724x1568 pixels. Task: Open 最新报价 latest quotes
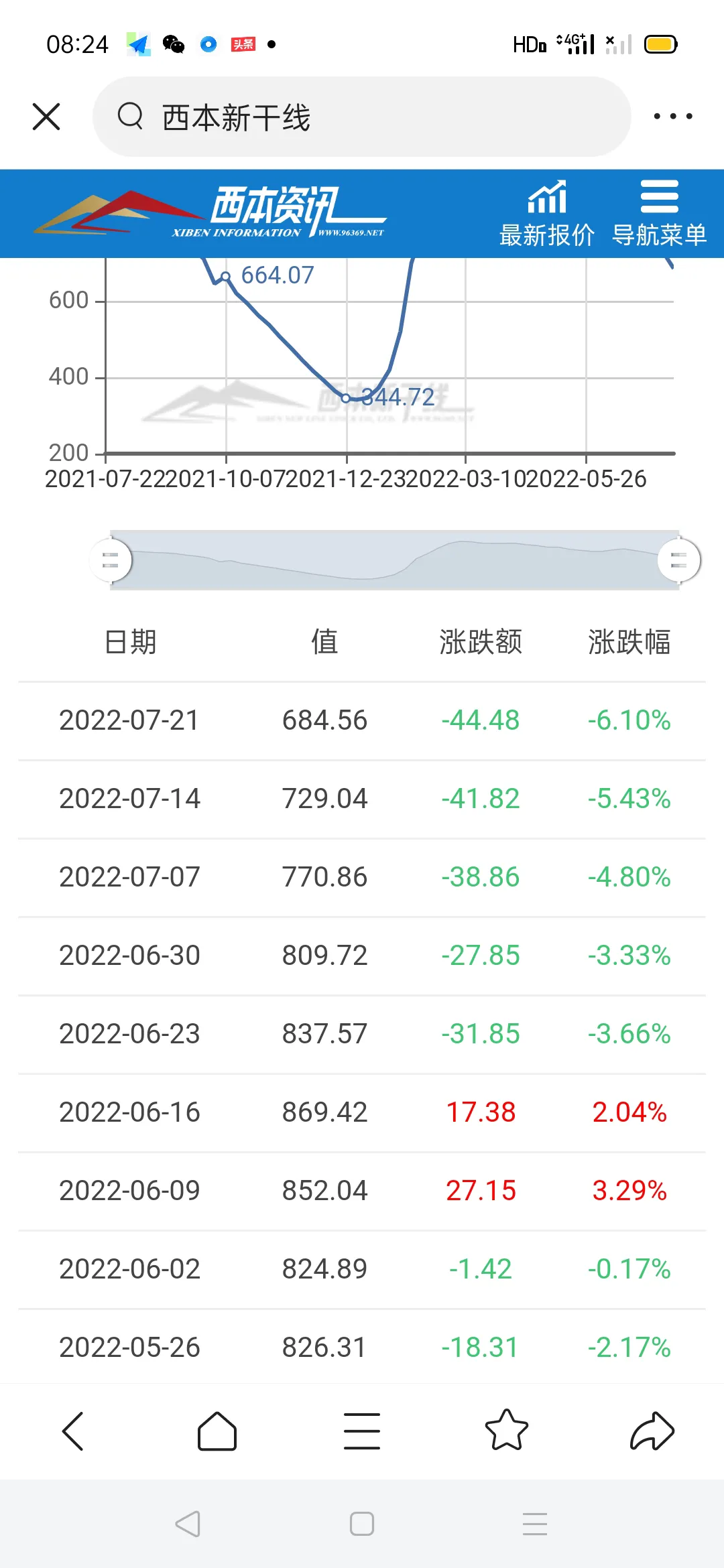[x=547, y=214]
